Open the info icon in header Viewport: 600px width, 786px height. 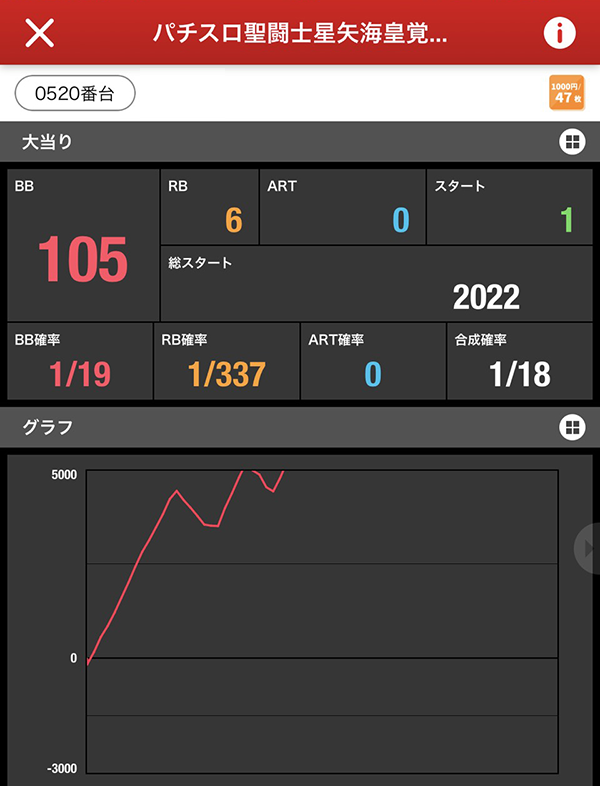tap(559, 33)
